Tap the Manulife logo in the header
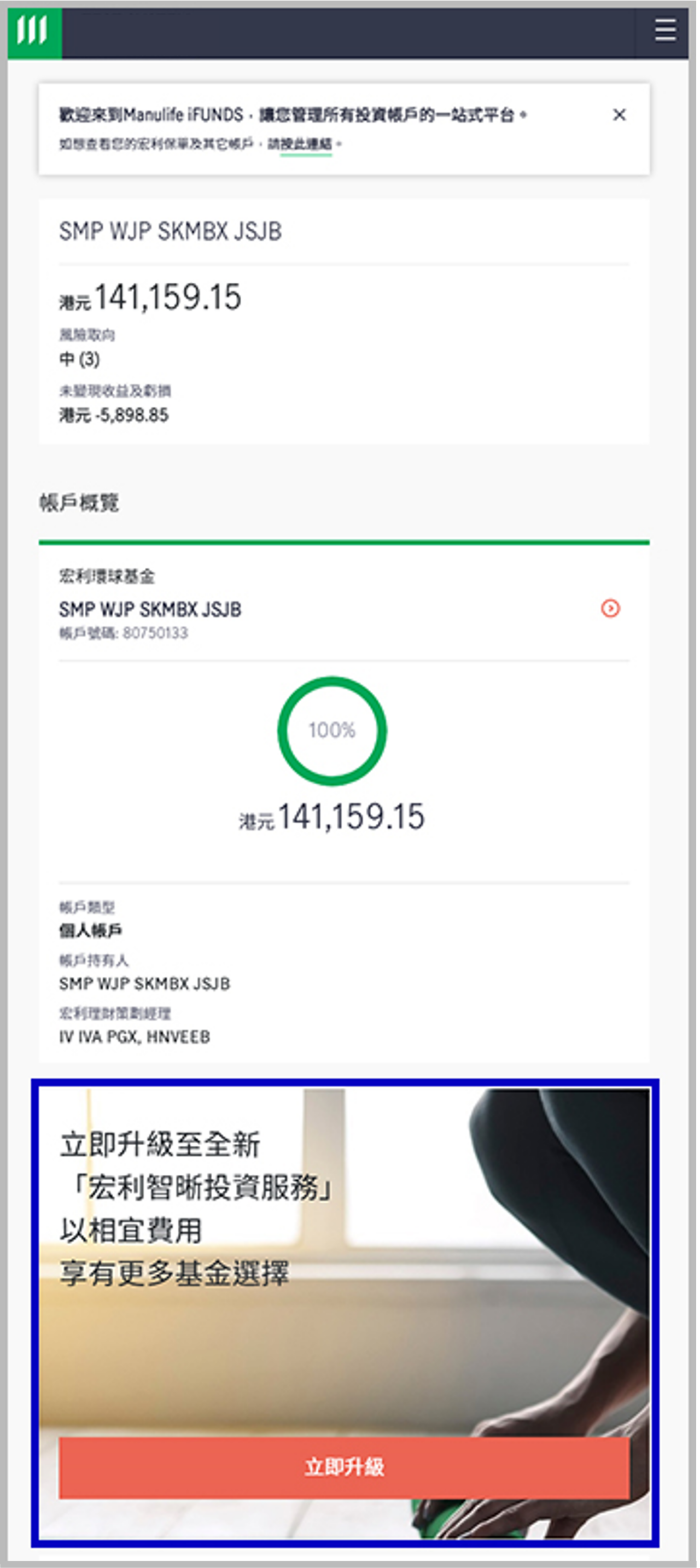 34,32
